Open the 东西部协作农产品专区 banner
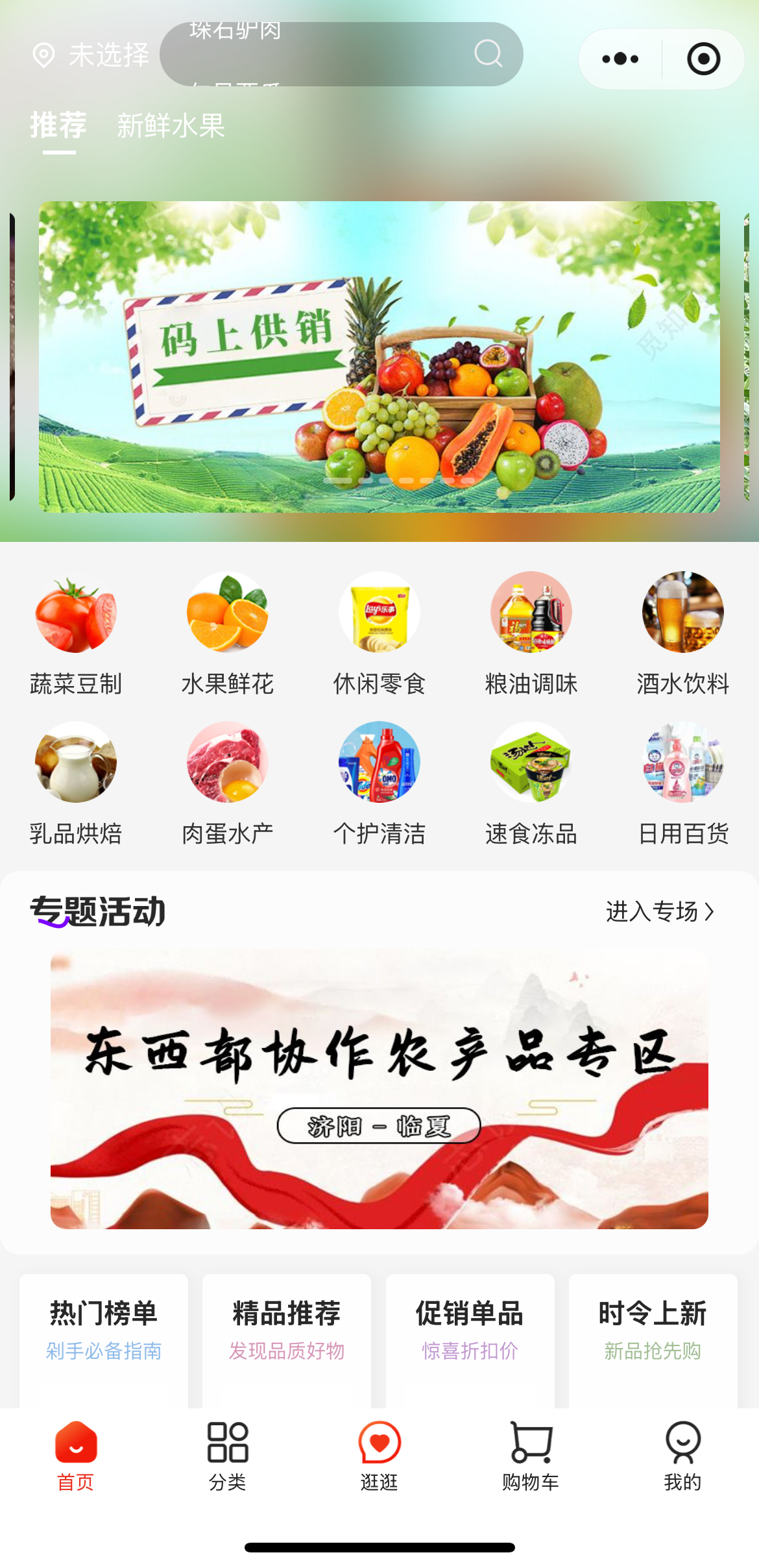Image resolution: width=759 pixels, height=1568 pixels. (379, 1089)
